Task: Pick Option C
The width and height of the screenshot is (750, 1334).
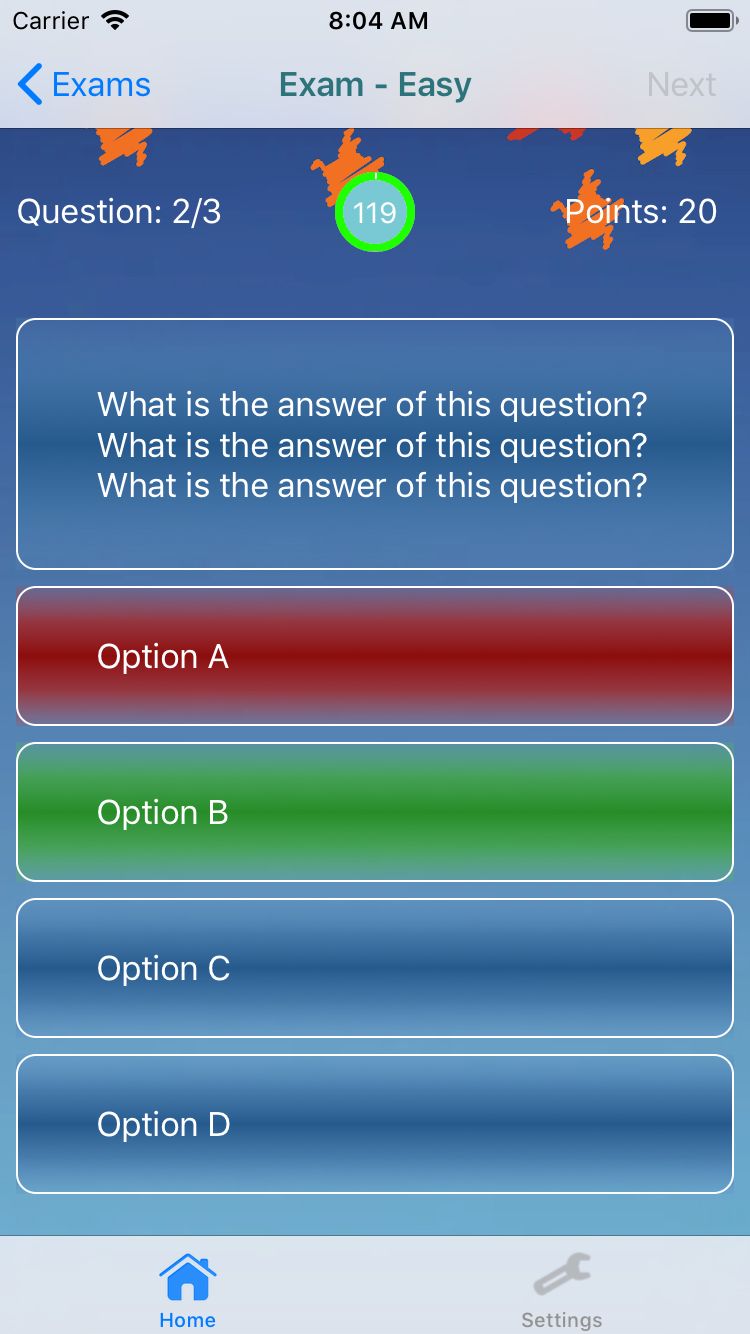Action: pos(375,968)
